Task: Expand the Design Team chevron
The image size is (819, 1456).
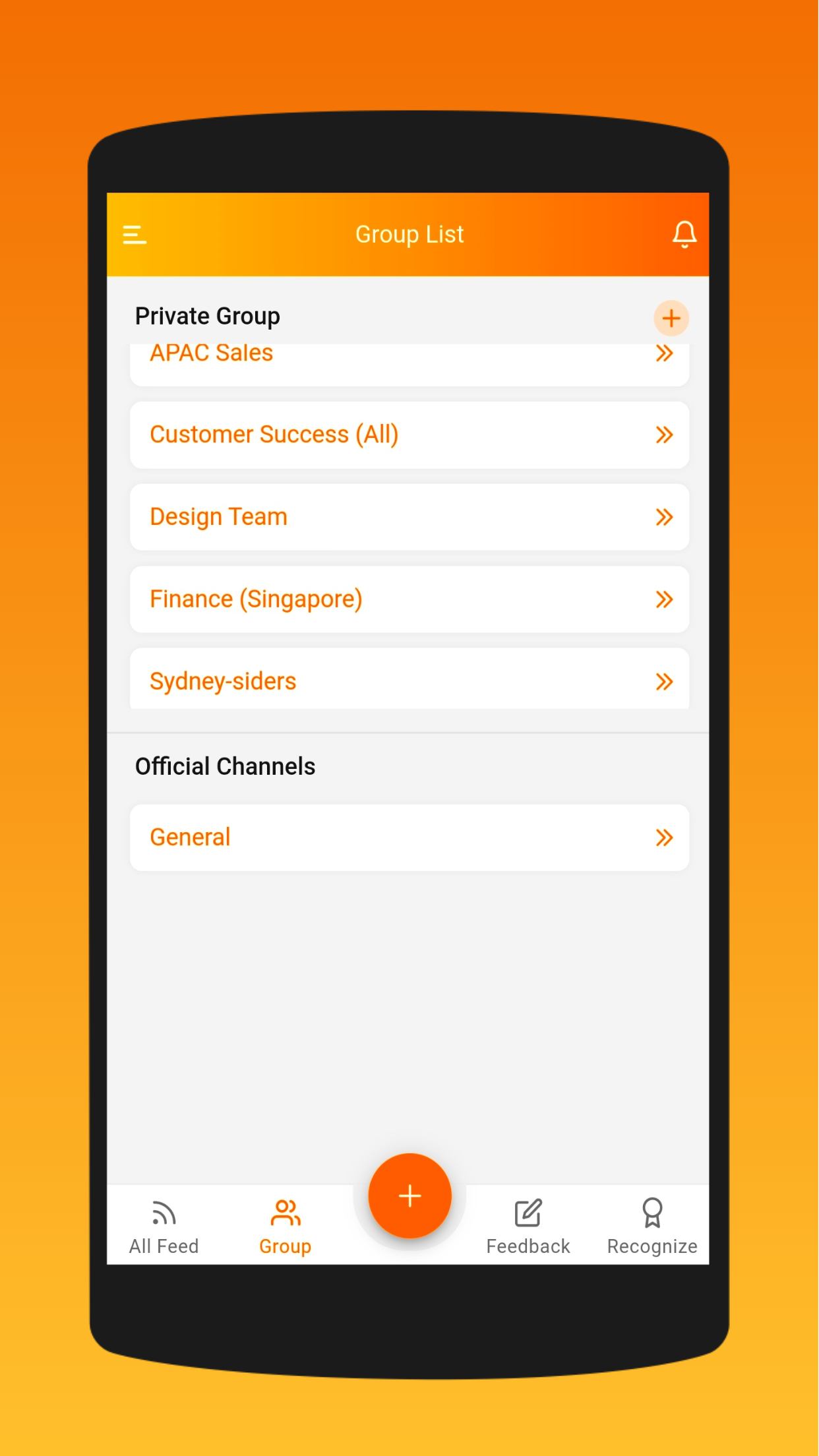Action: pyautogui.click(x=665, y=517)
